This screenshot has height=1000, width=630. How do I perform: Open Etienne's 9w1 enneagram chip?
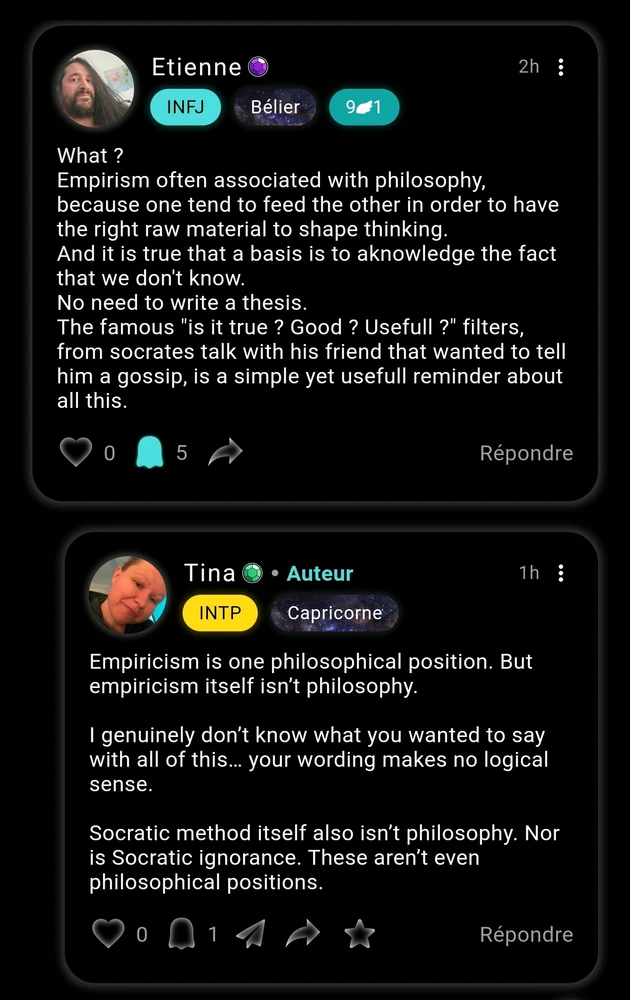pyautogui.click(x=364, y=108)
